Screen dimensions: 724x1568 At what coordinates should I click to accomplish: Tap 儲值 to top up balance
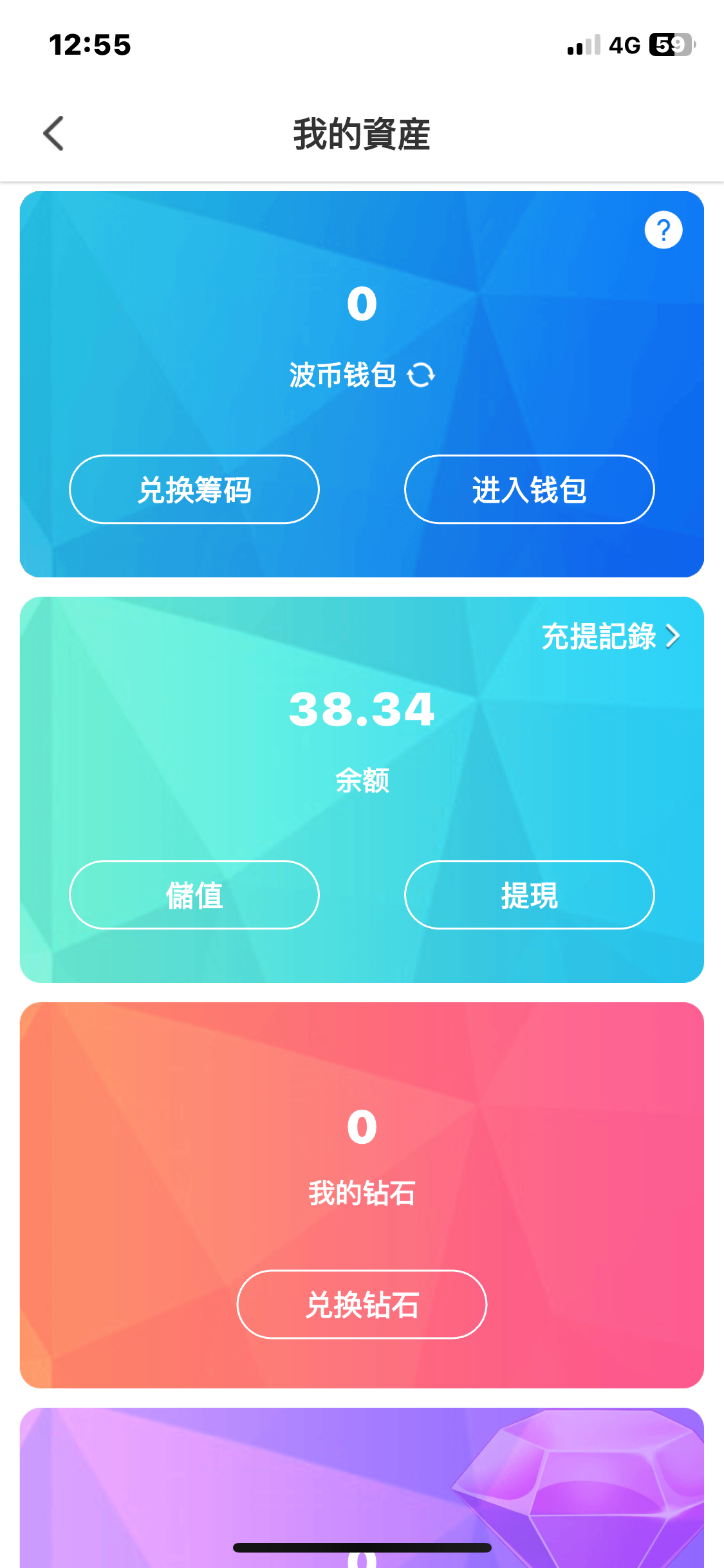point(194,895)
